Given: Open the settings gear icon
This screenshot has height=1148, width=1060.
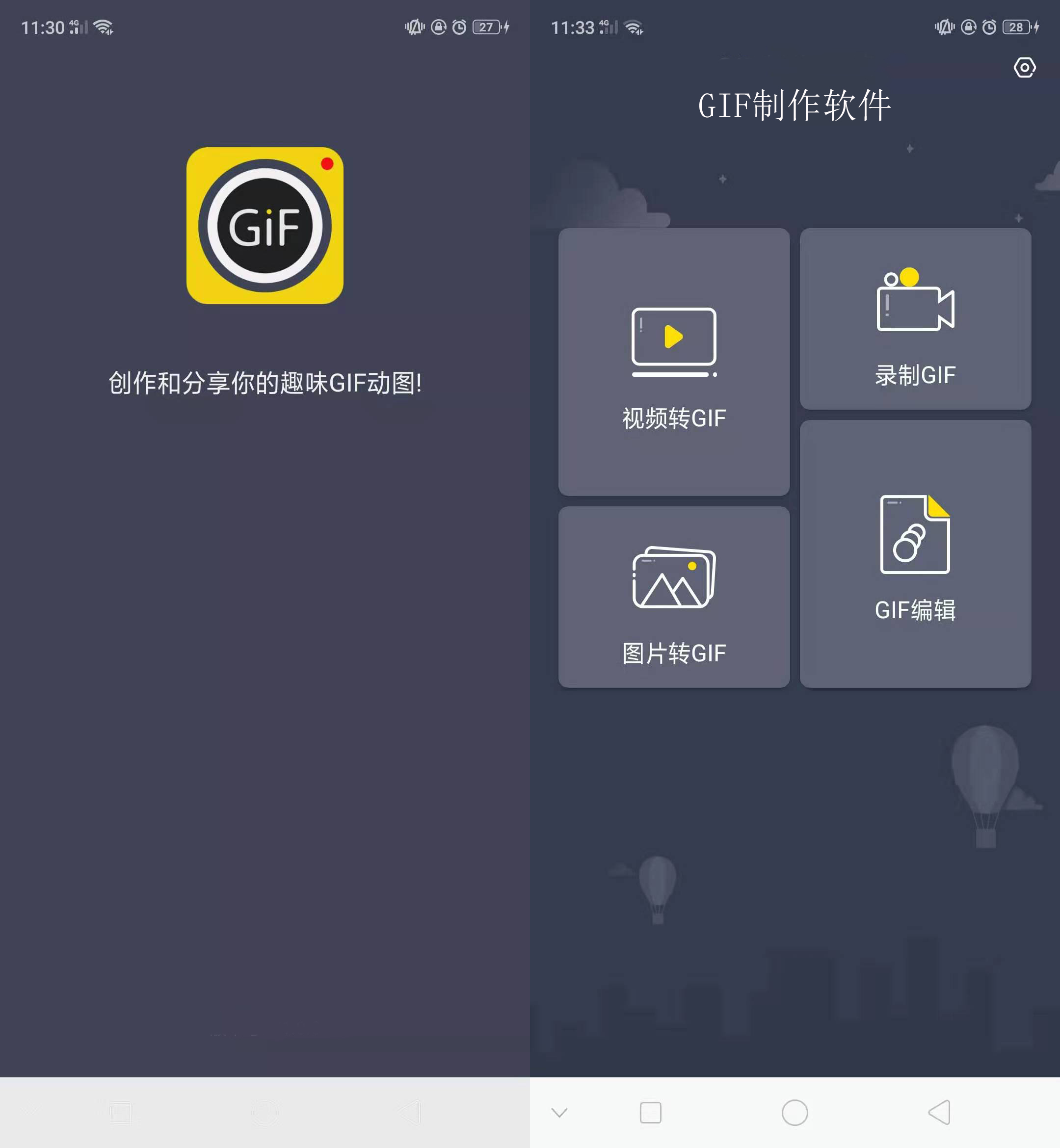Looking at the screenshot, I should 1025,68.
